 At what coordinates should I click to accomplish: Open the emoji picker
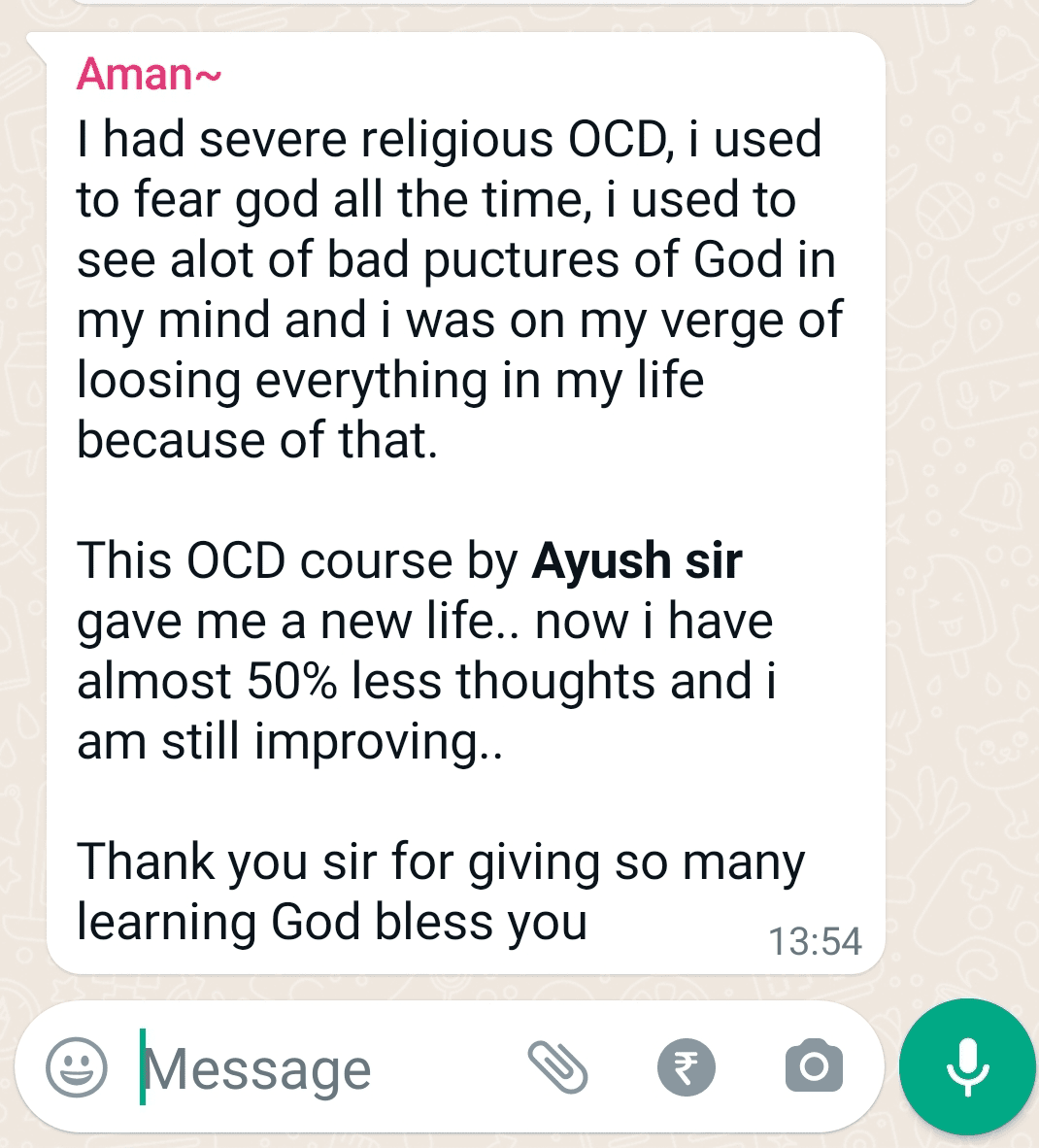(77, 1067)
